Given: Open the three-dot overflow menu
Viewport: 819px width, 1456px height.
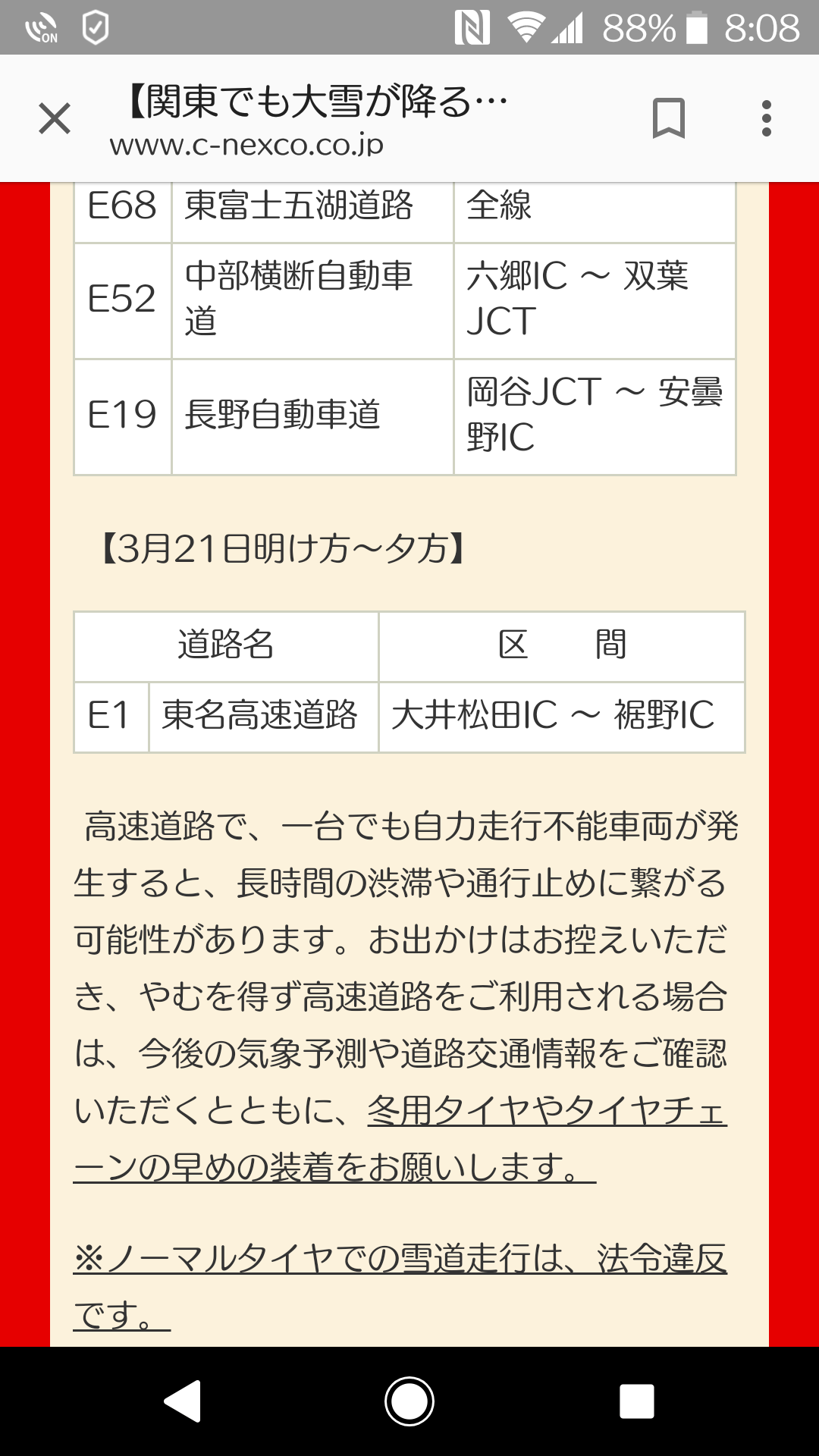Looking at the screenshot, I should [767, 118].
